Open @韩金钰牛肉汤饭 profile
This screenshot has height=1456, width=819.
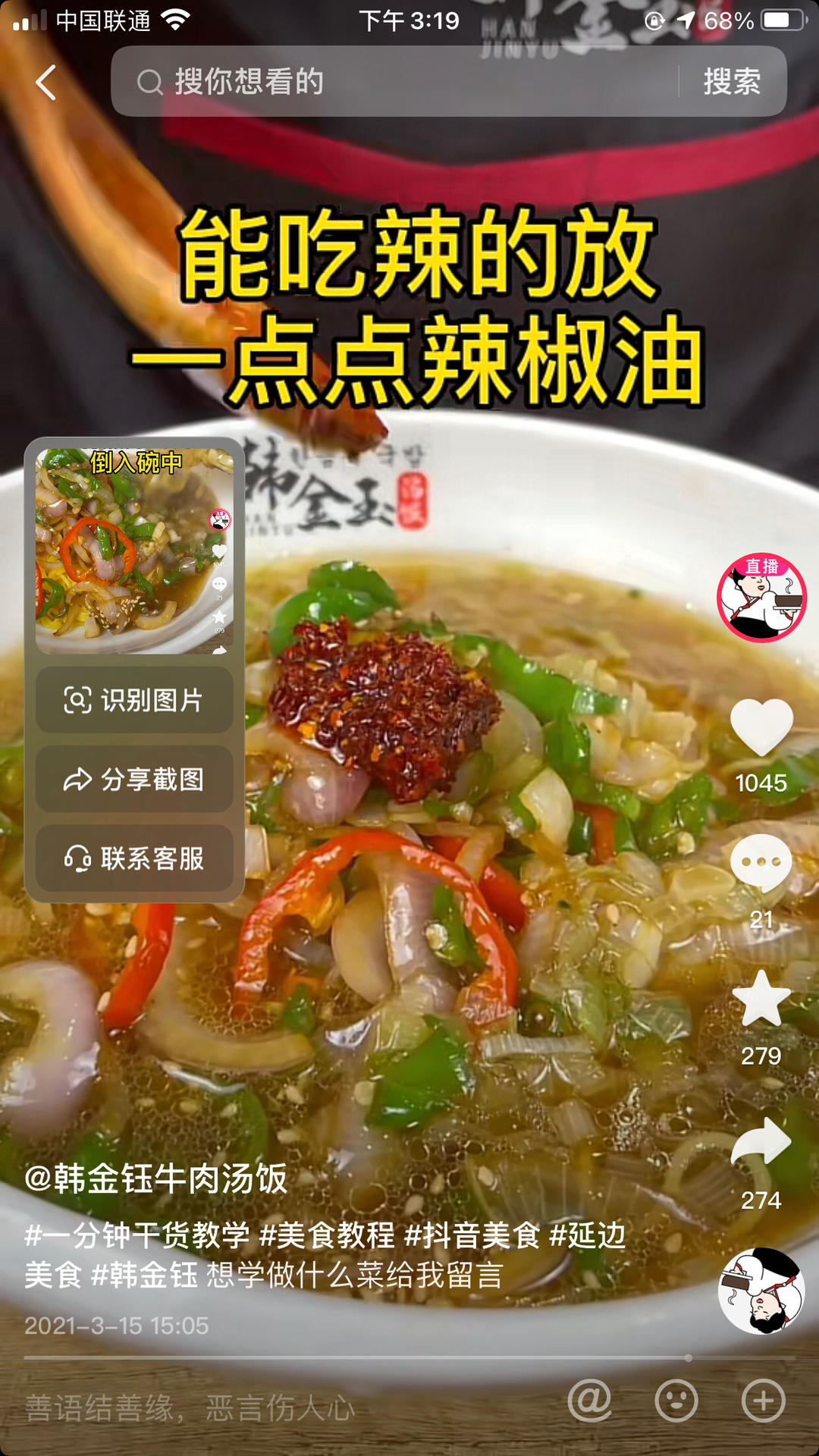156,1178
